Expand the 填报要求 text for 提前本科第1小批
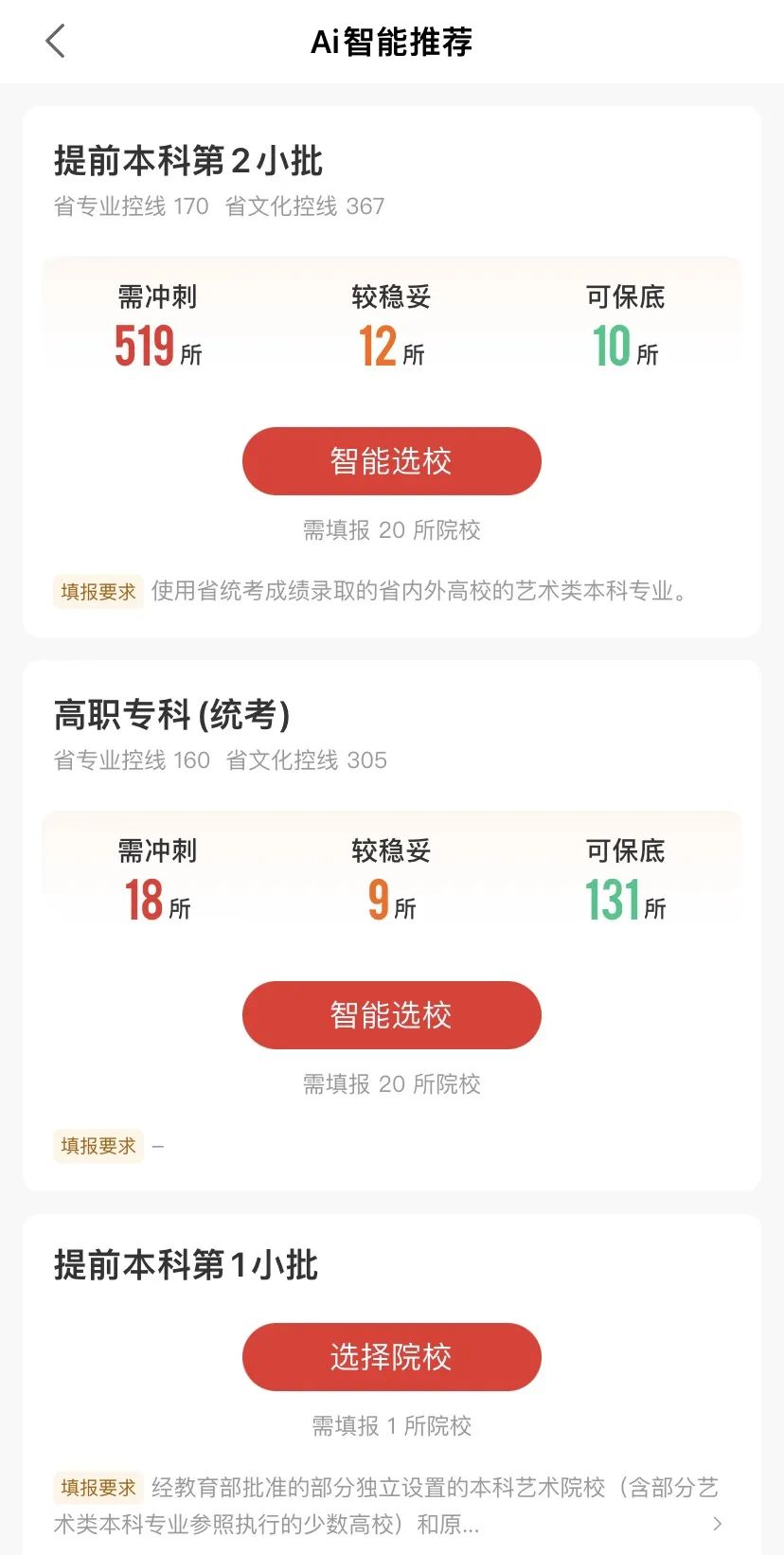 (716, 1523)
